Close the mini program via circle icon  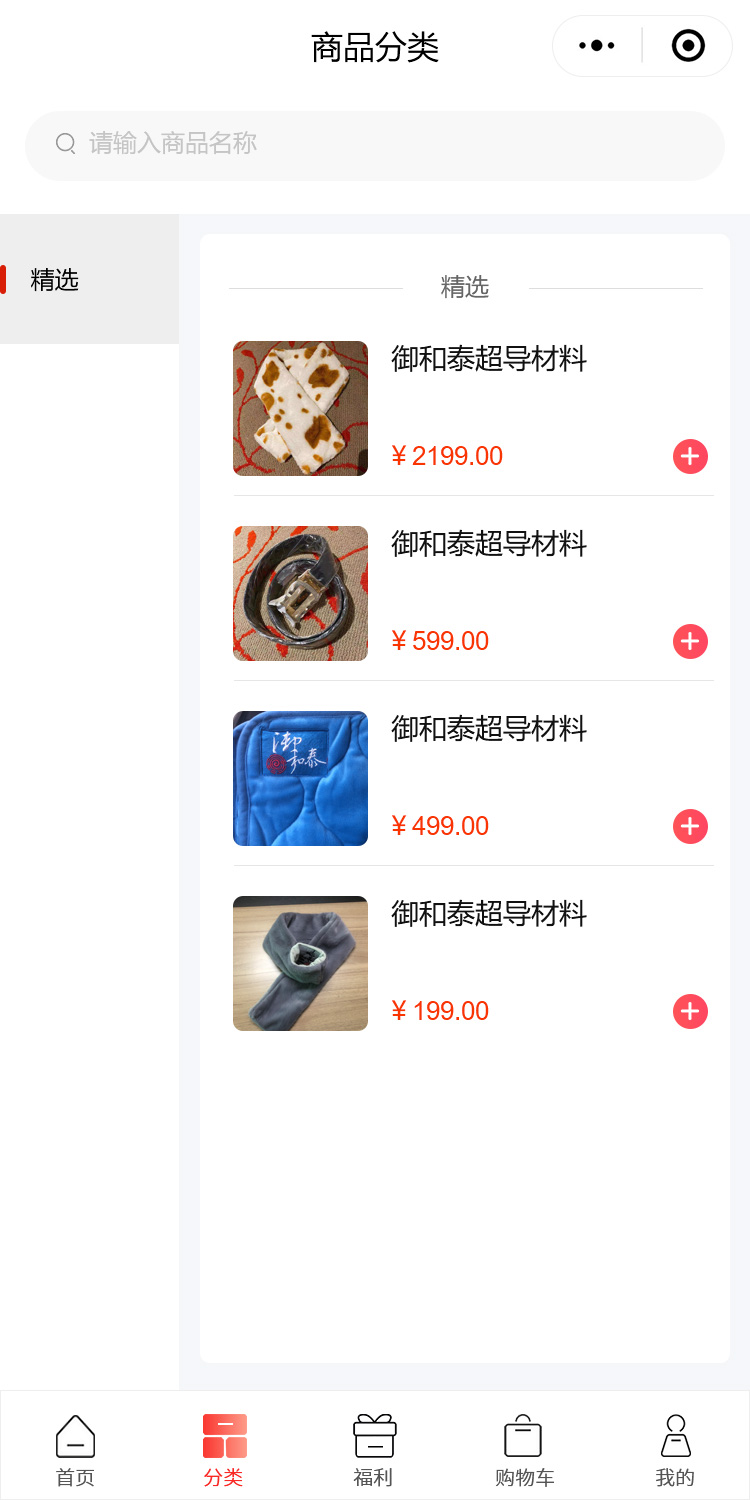pyautogui.click(x=688, y=46)
